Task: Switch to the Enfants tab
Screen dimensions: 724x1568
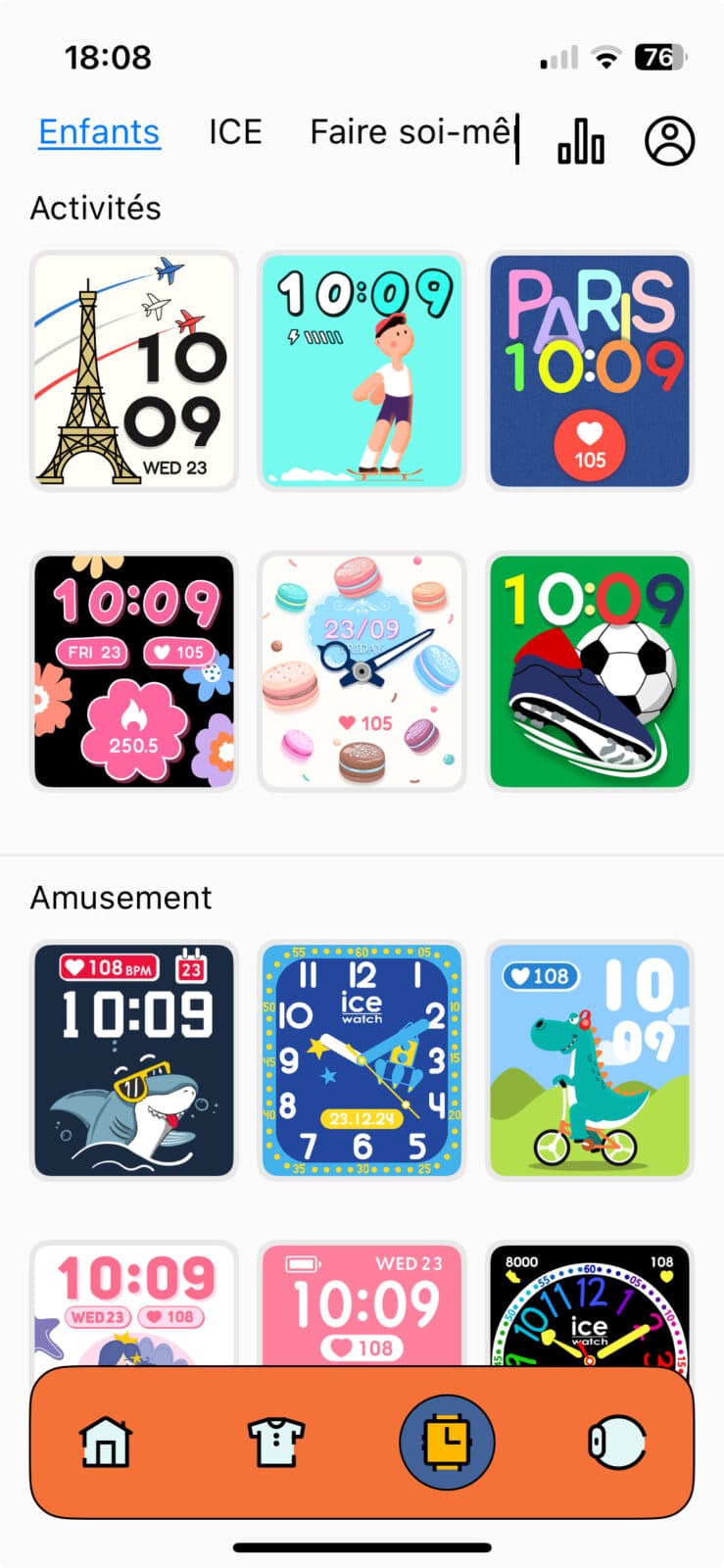Action: pyautogui.click(x=99, y=132)
